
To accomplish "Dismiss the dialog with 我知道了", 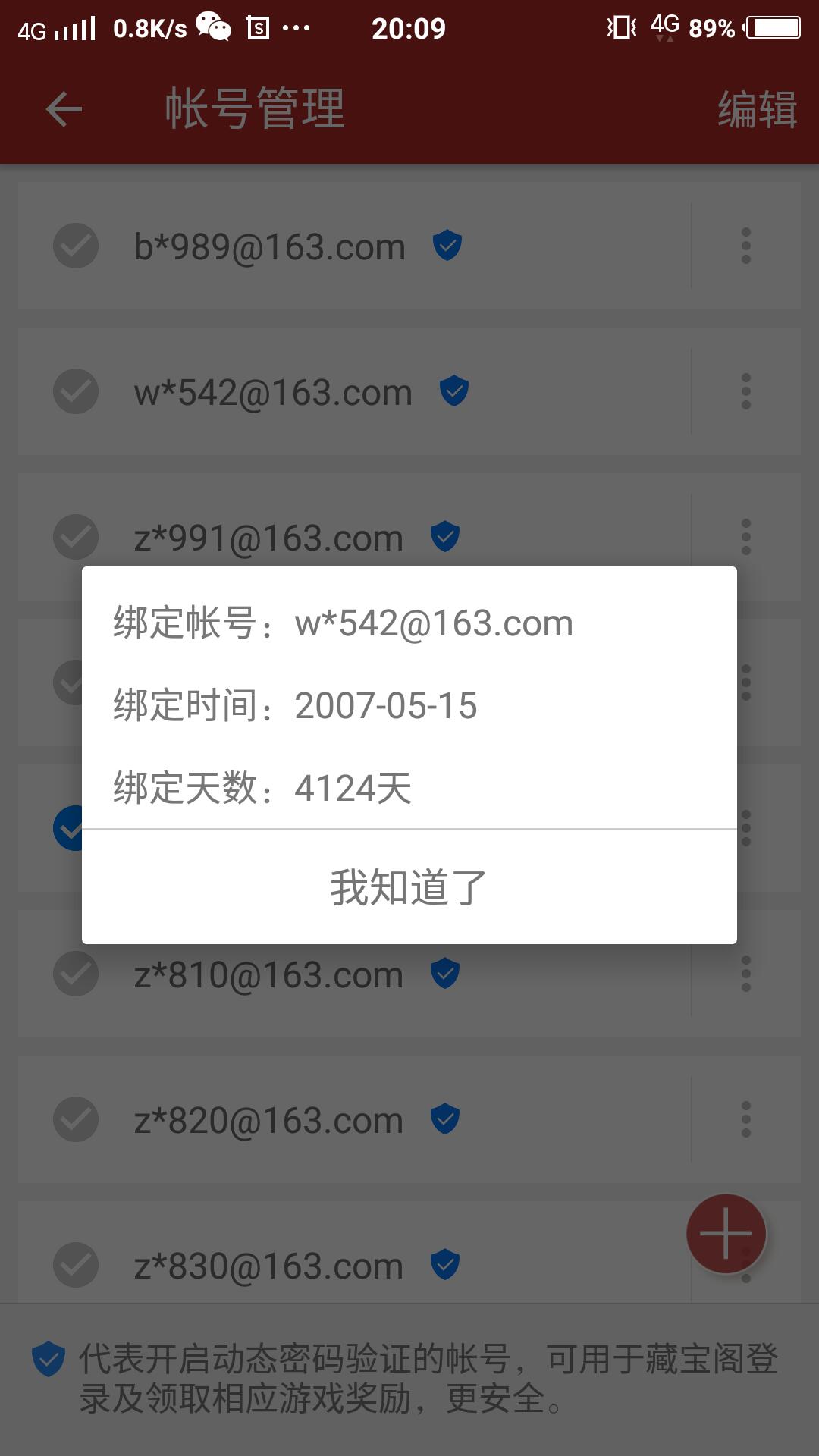I will coord(409,887).
